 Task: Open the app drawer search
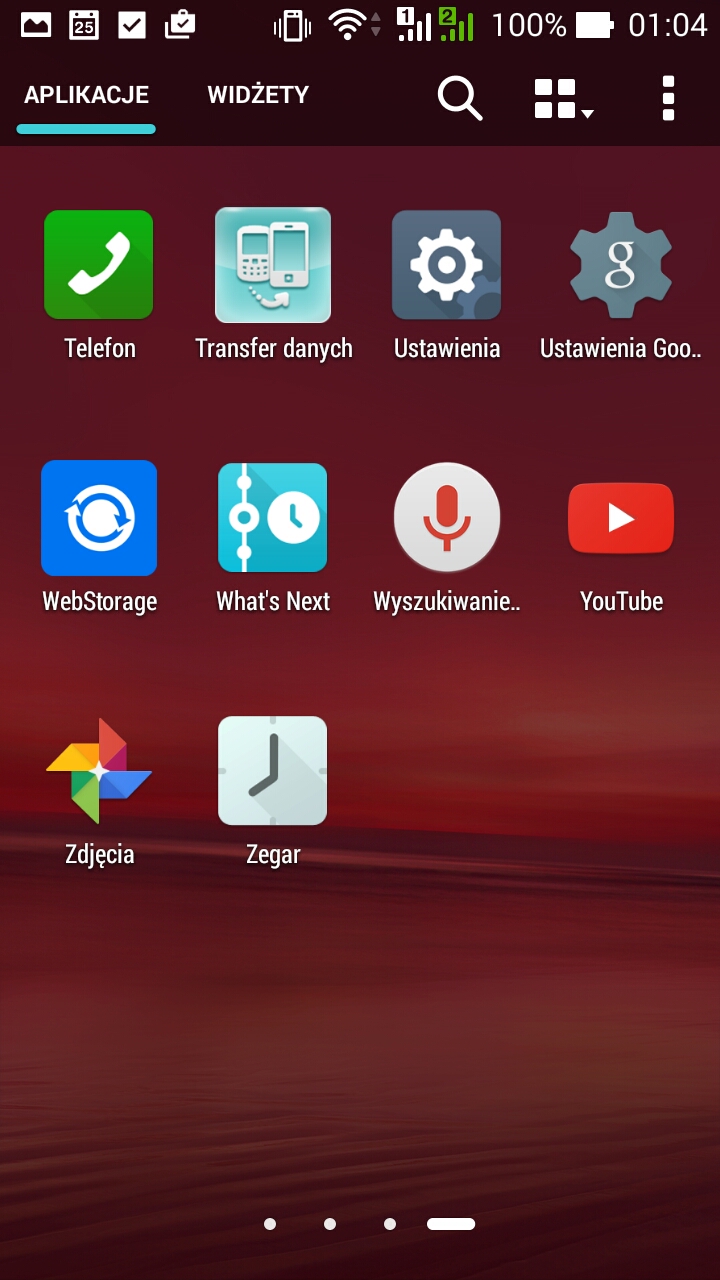[x=460, y=98]
